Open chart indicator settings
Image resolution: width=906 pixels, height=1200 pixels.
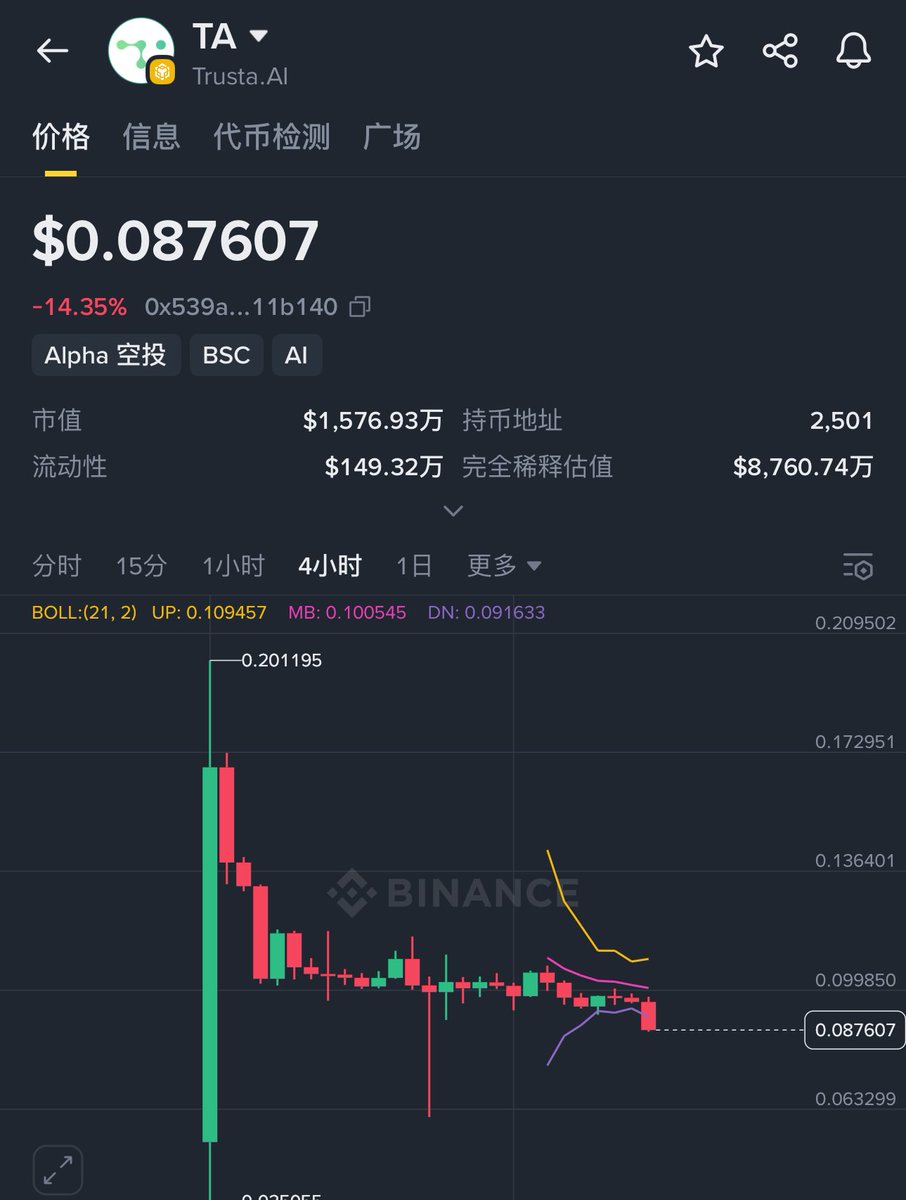(x=857, y=566)
